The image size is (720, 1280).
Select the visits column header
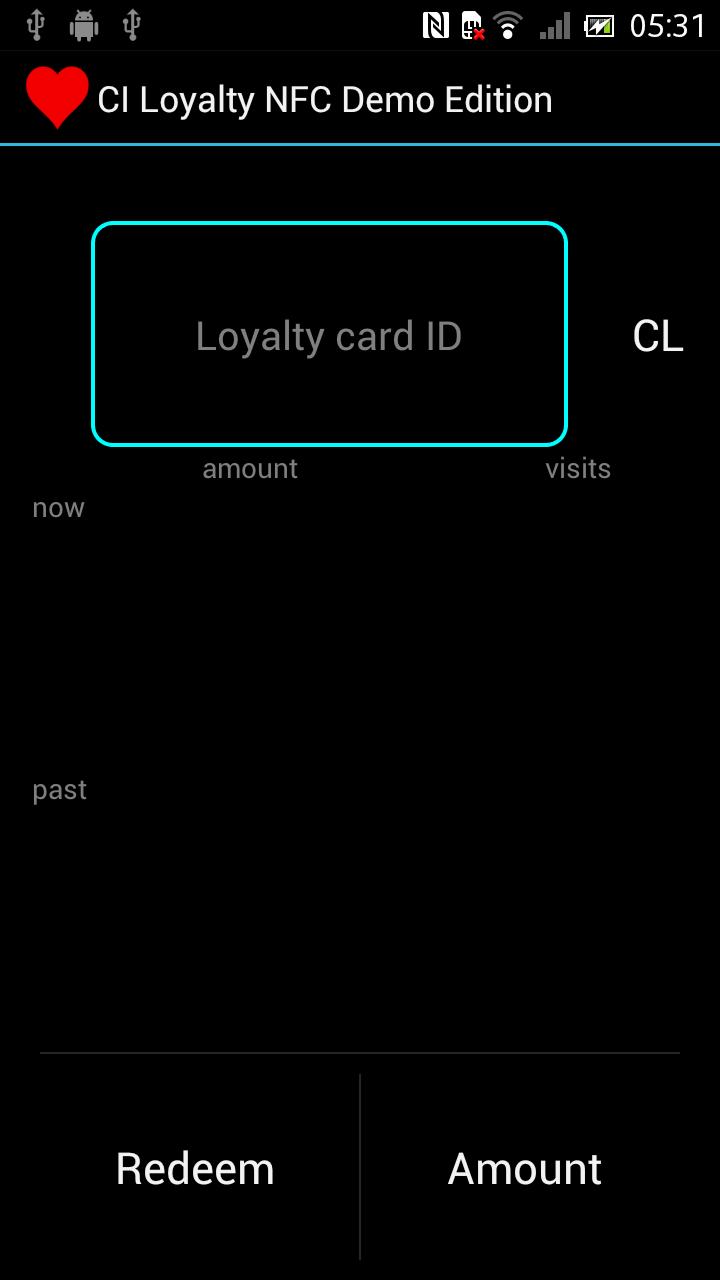[x=580, y=468]
